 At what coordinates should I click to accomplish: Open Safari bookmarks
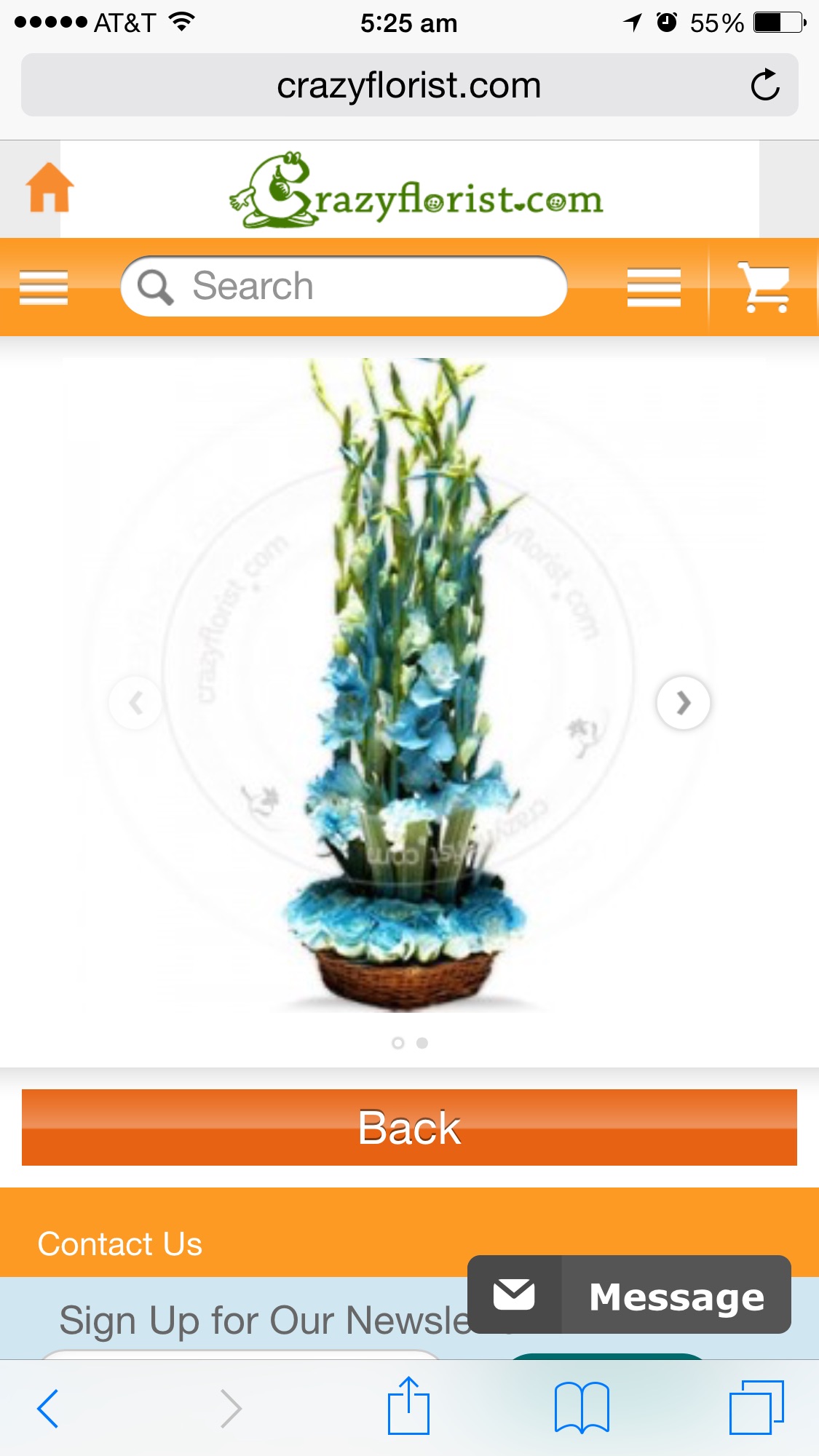coord(582,1407)
